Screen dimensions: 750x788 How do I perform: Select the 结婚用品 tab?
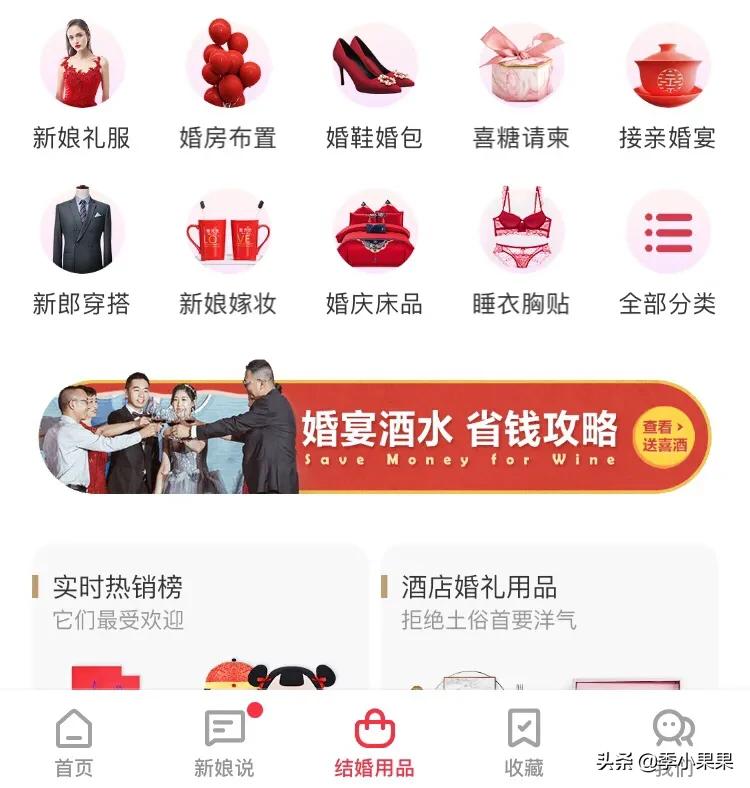point(374,742)
